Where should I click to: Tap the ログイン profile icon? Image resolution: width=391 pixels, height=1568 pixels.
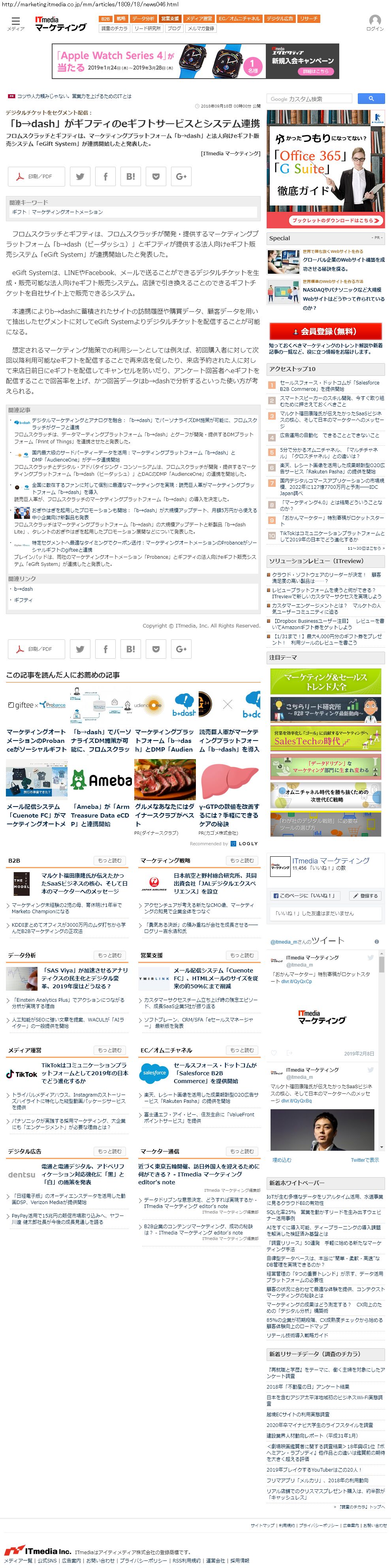[x=375, y=23]
